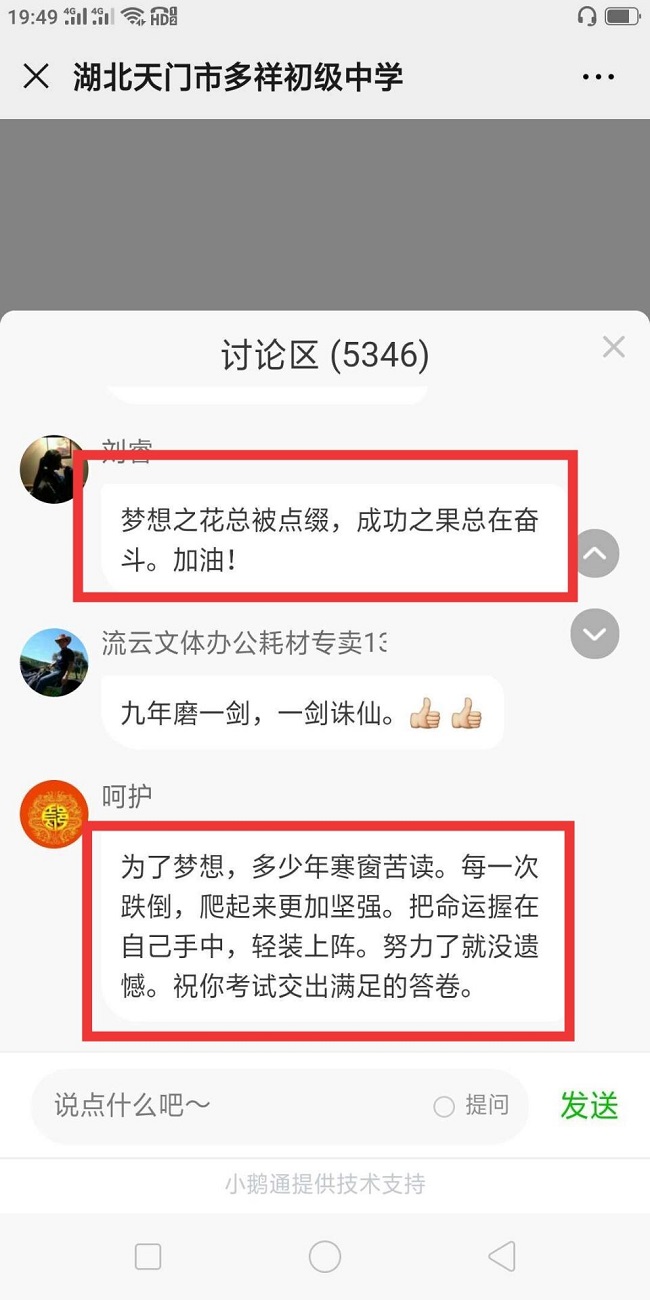Tap the up arrow to jump upward

coord(595,553)
